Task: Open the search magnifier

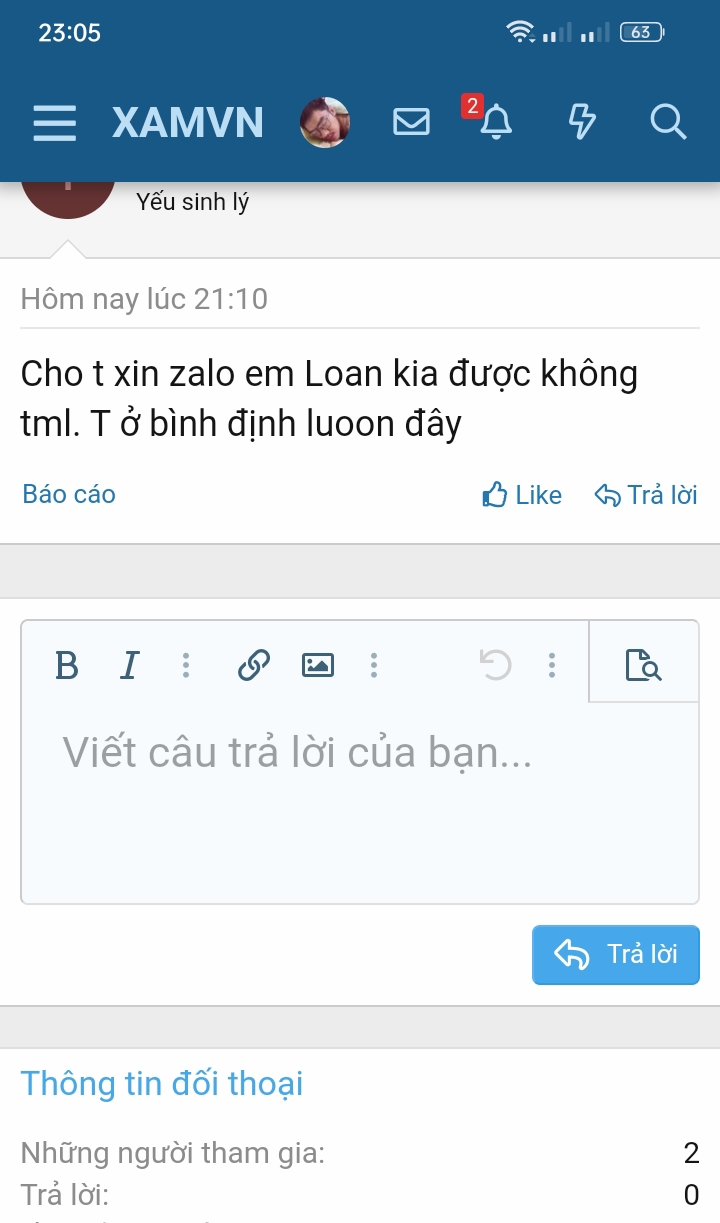Action: coord(667,123)
